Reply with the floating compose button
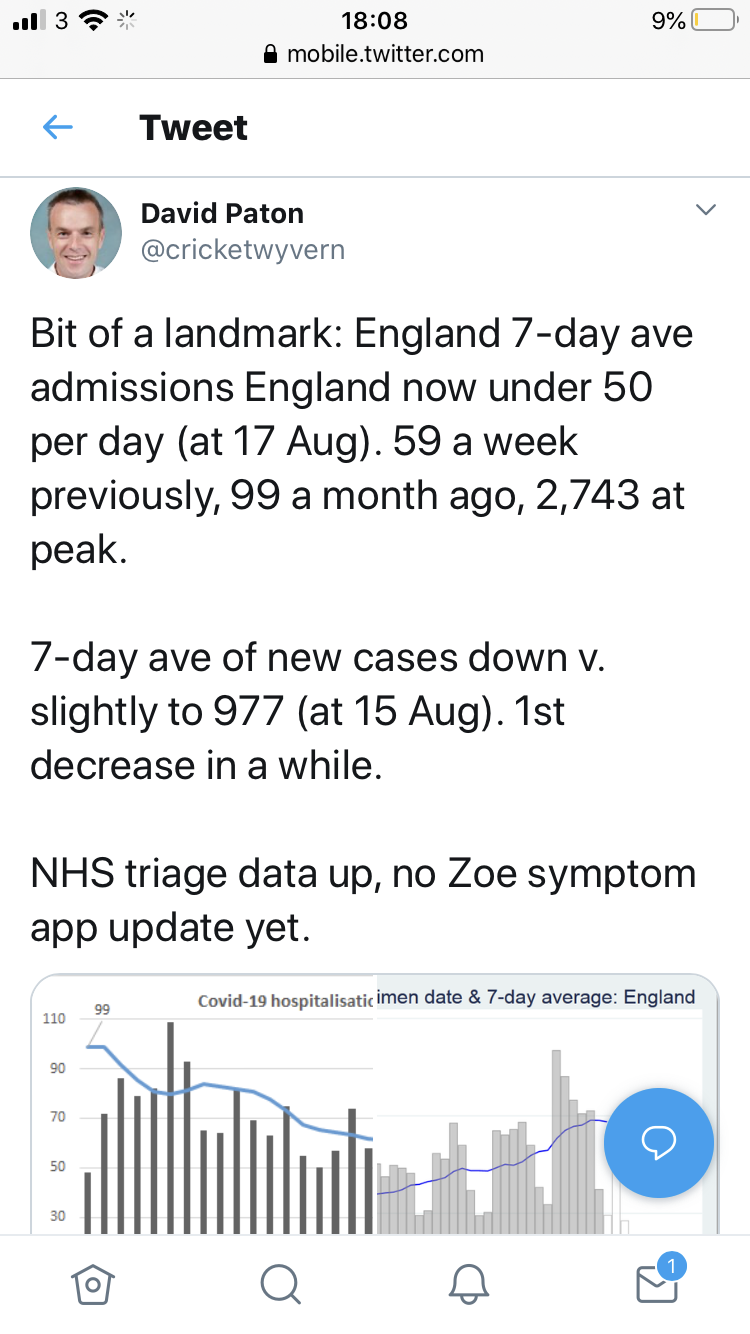 click(x=659, y=1142)
